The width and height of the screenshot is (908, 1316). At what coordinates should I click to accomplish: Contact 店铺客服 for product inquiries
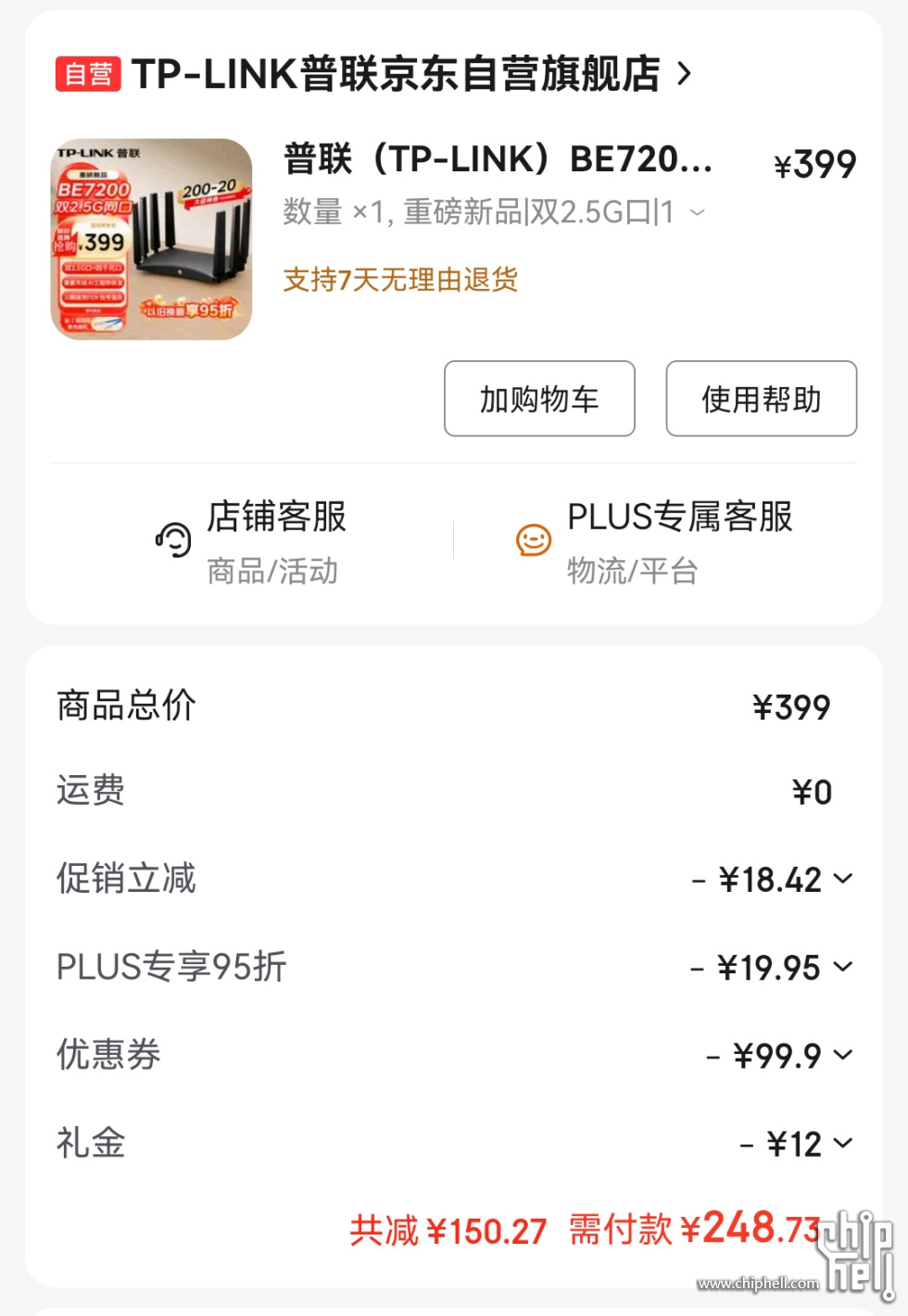pyautogui.click(x=252, y=542)
